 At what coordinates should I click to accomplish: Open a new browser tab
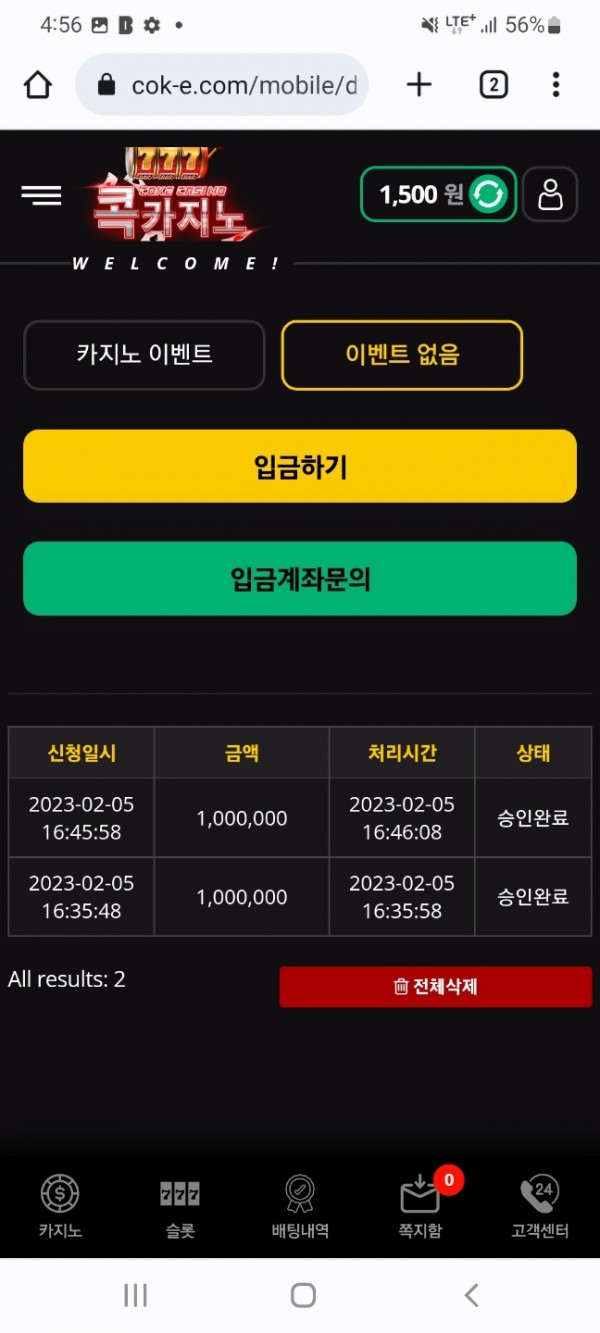pos(419,85)
